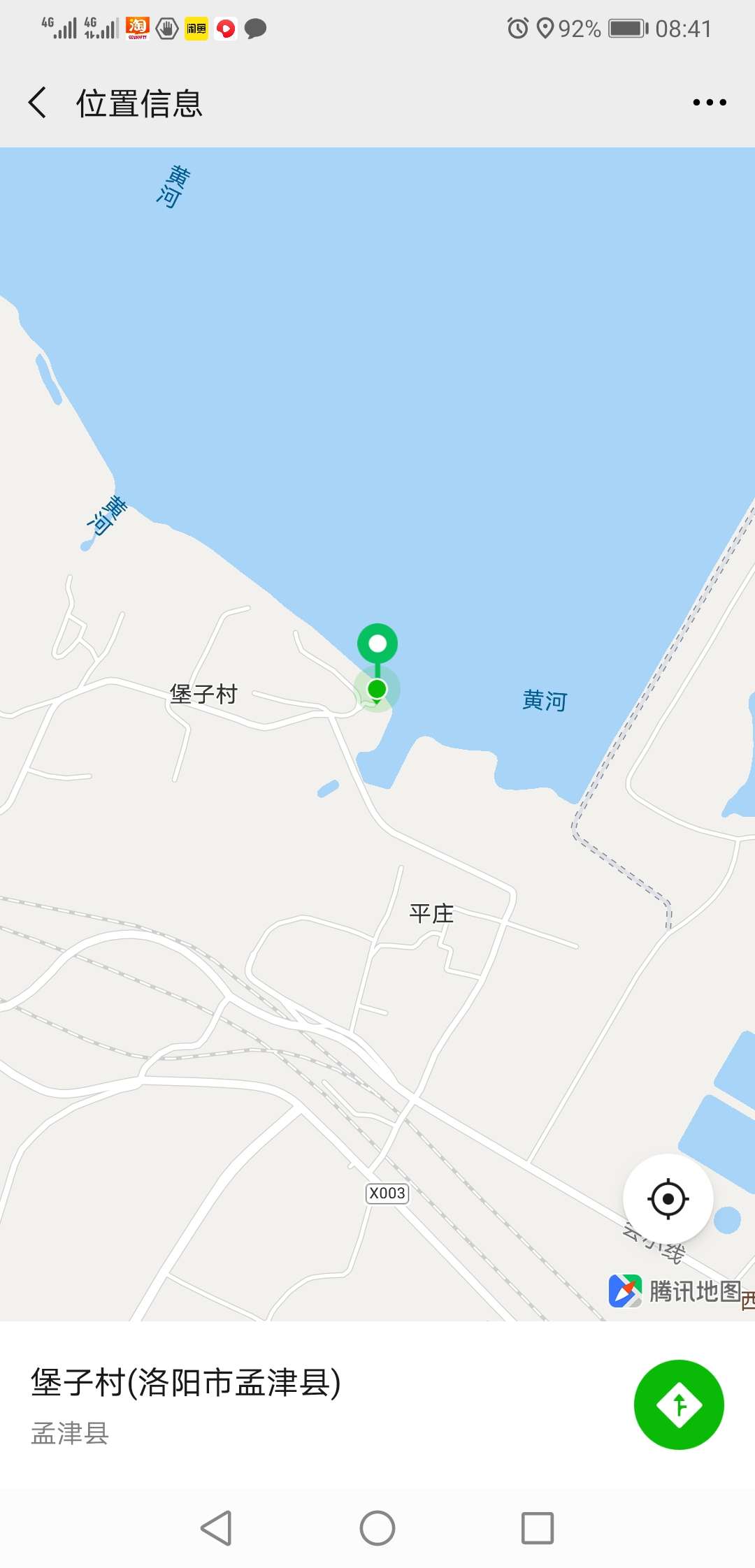The height and width of the screenshot is (1568, 755).
Task: Tap the system home button
Action: point(377,1528)
